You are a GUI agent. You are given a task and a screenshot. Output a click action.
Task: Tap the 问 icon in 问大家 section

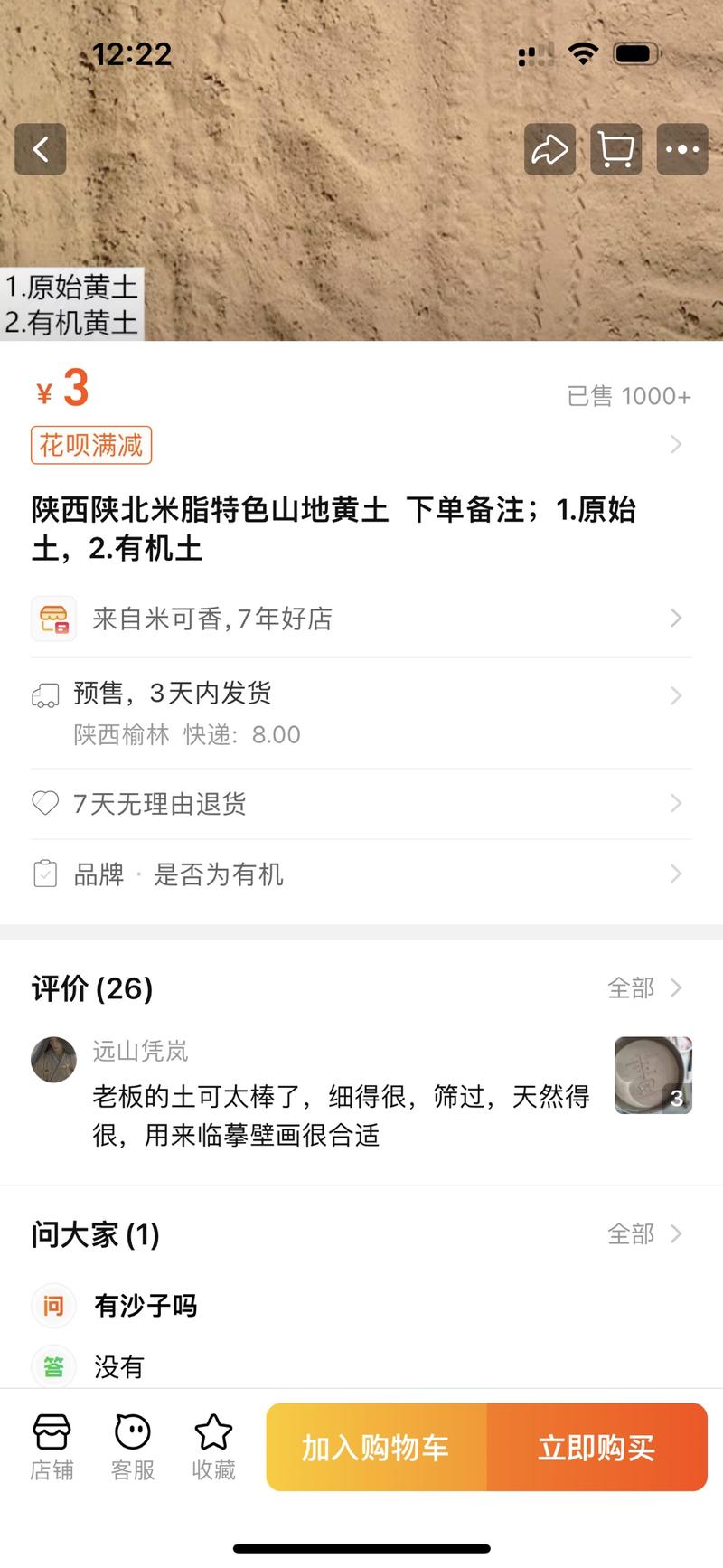tap(53, 1305)
